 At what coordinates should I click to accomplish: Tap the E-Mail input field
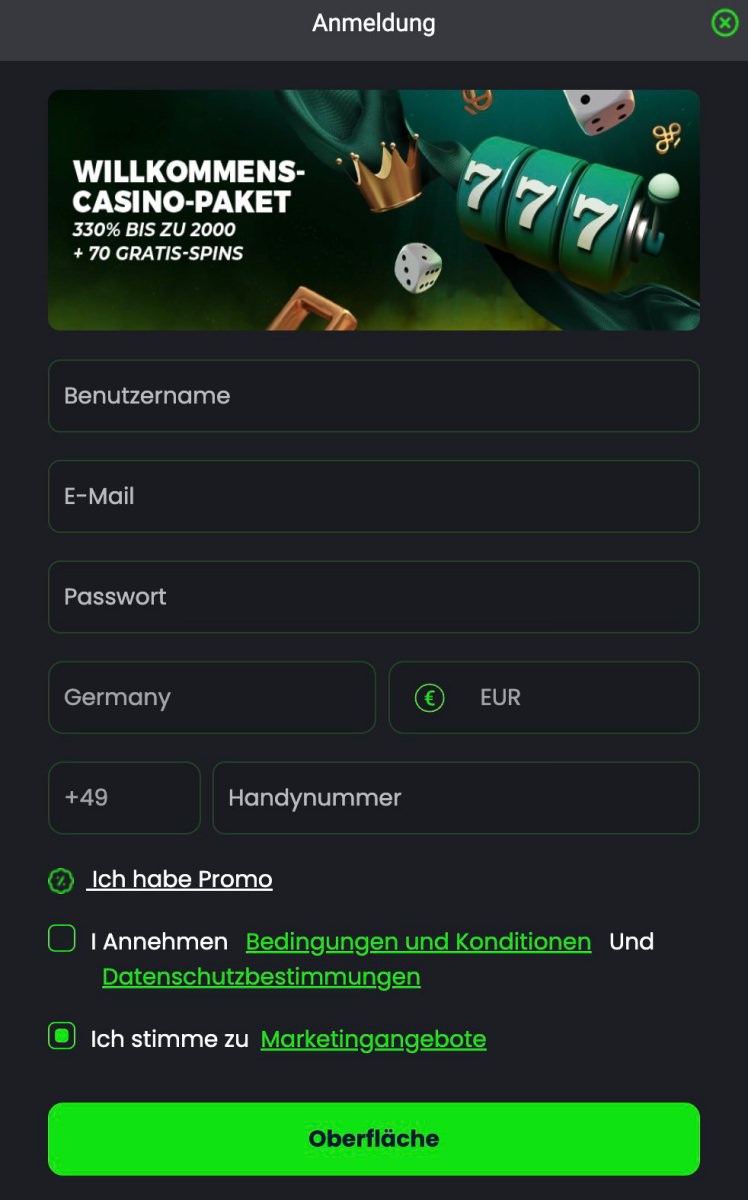click(373, 497)
